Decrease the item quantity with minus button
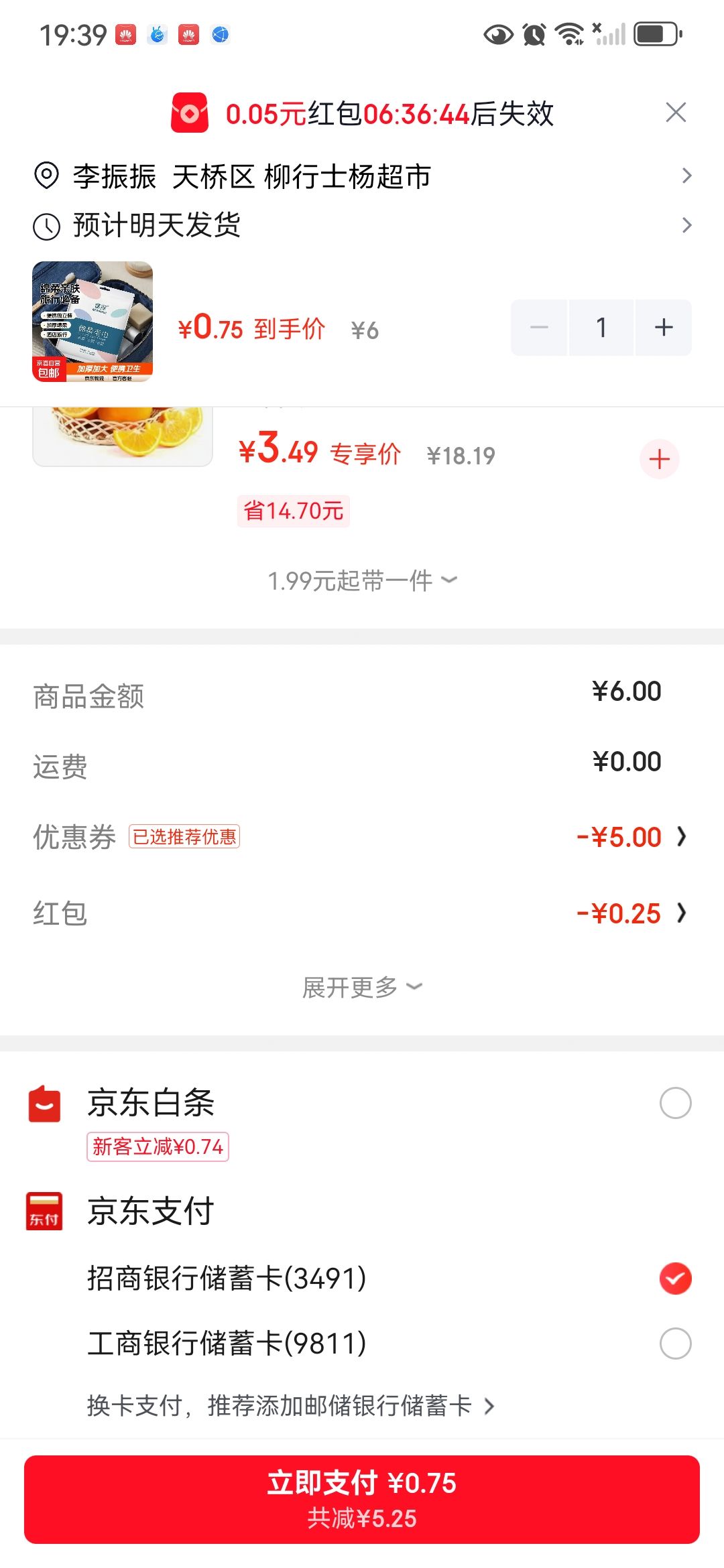 (539, 327)
